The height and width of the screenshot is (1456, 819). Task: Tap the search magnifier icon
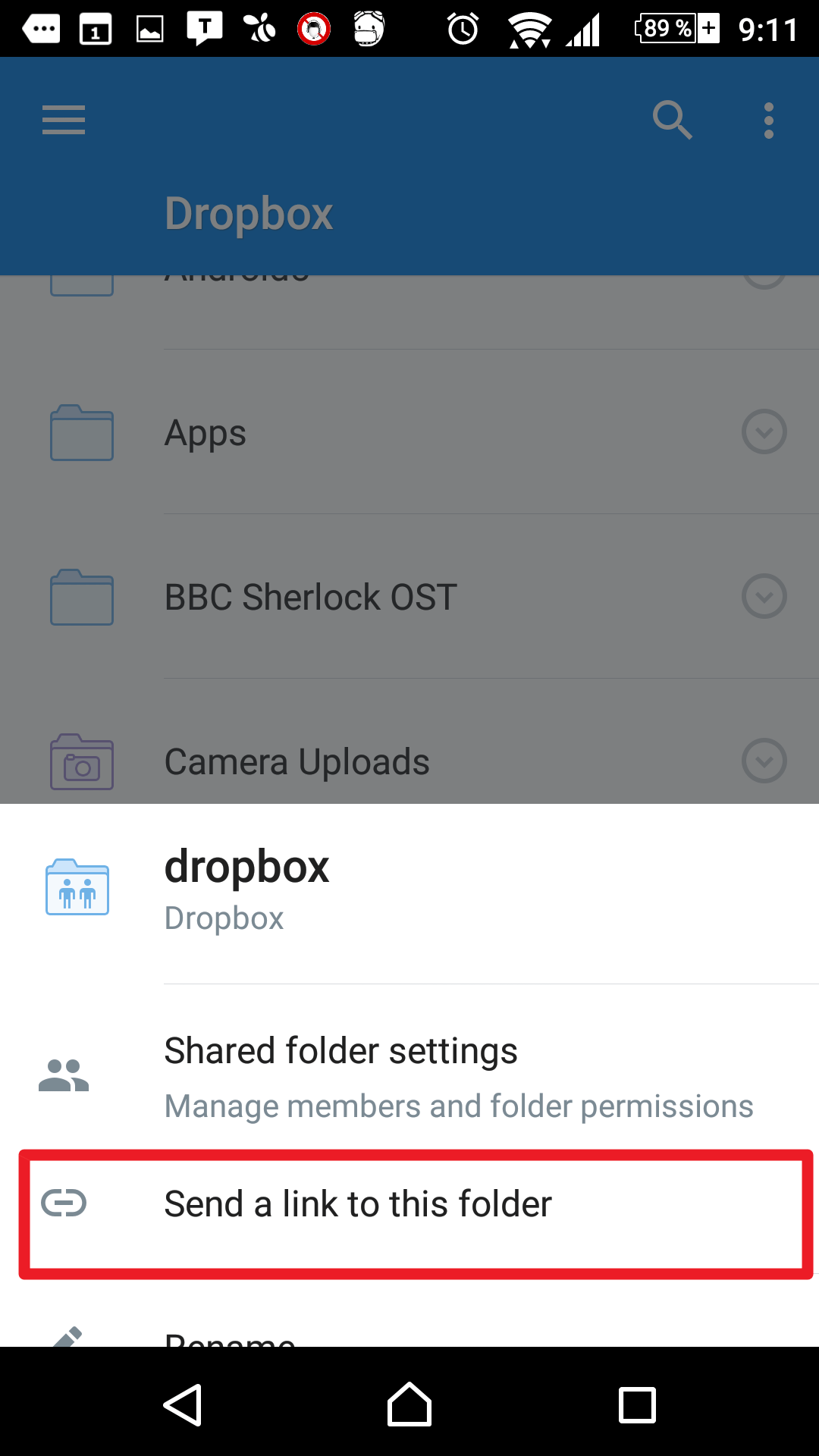pos(672,121)
